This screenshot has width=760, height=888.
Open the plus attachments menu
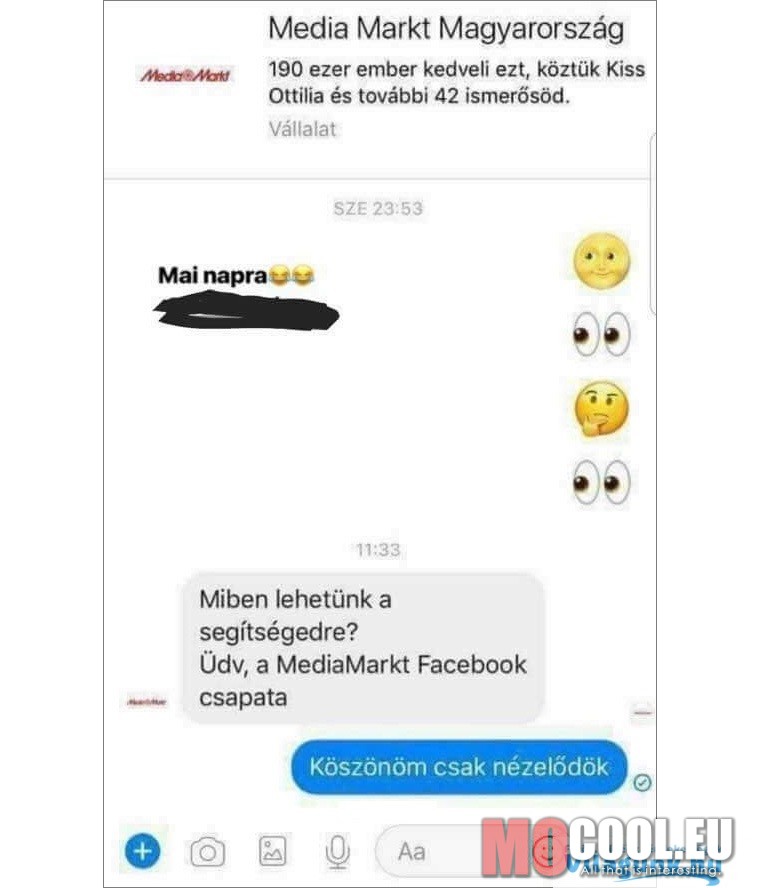coord(143,851)
